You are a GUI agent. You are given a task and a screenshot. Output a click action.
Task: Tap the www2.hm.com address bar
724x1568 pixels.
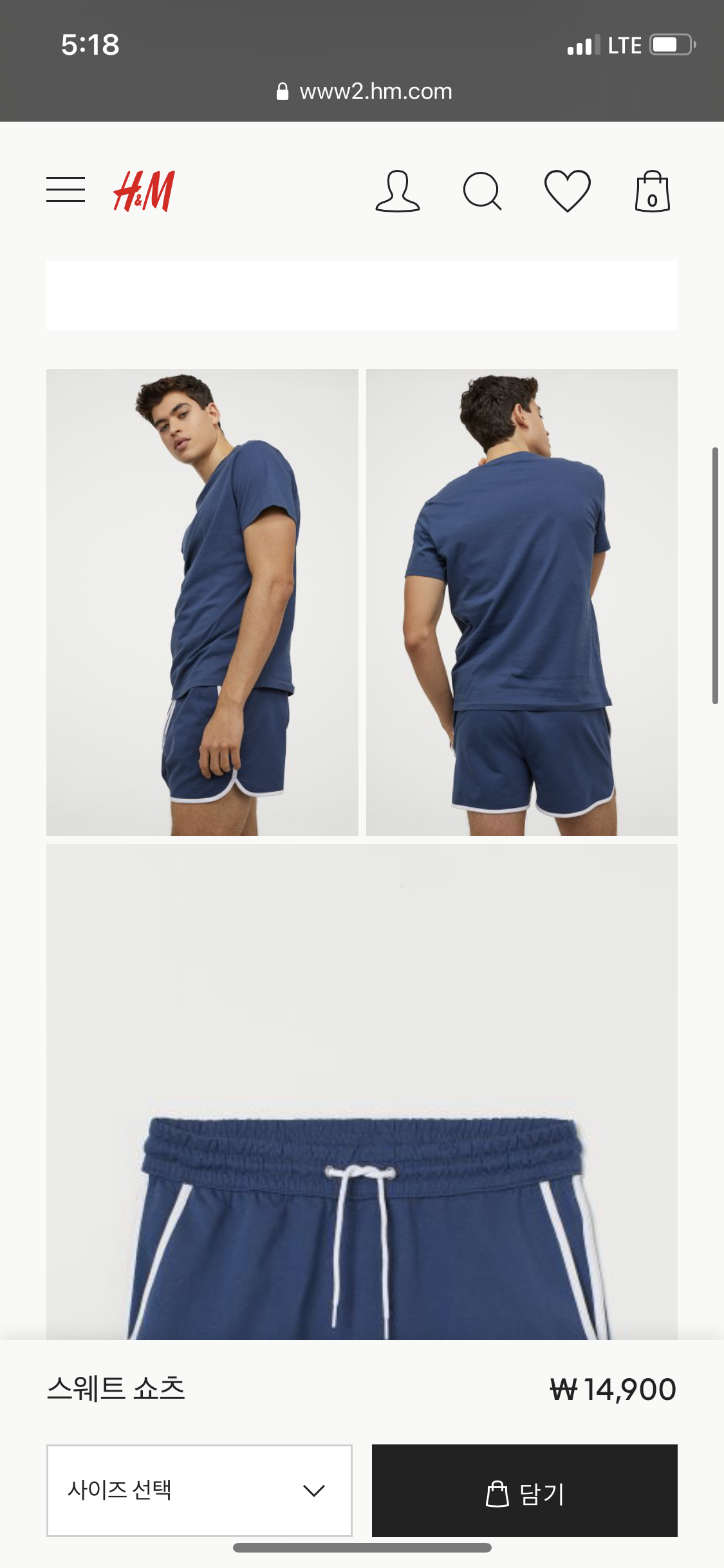364,91
